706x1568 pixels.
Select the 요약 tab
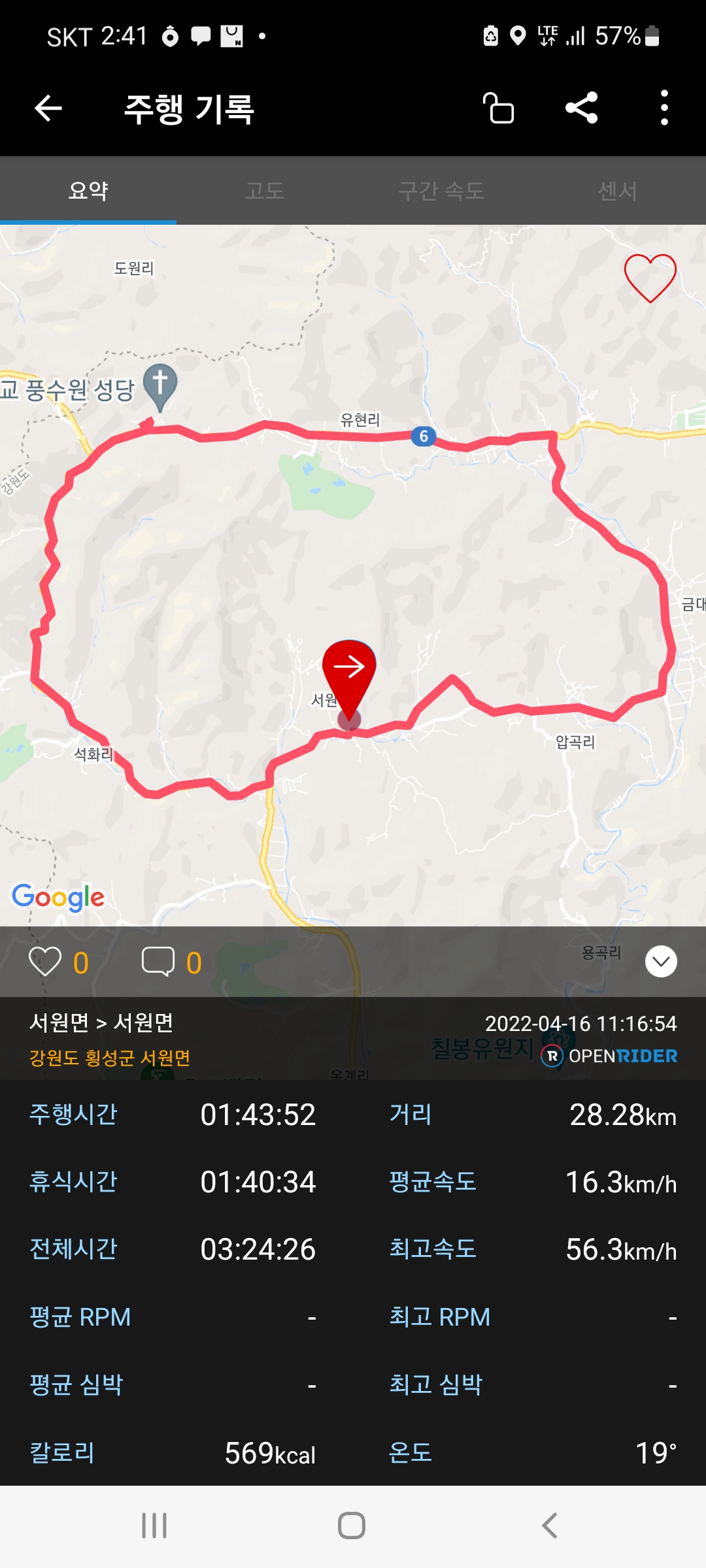click(88, 191)
